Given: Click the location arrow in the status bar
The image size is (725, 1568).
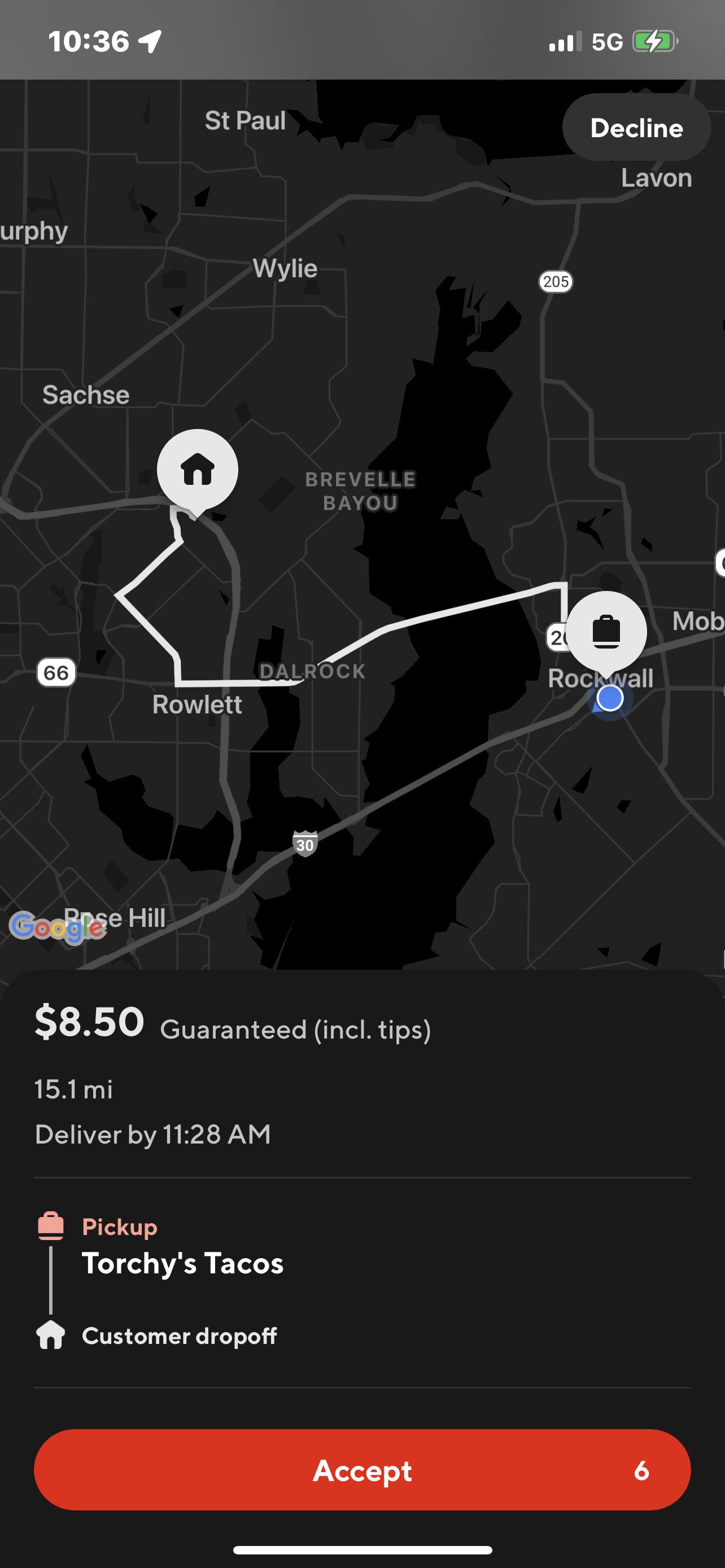Looking at the screenshot, I should click(x=150, y=40).
